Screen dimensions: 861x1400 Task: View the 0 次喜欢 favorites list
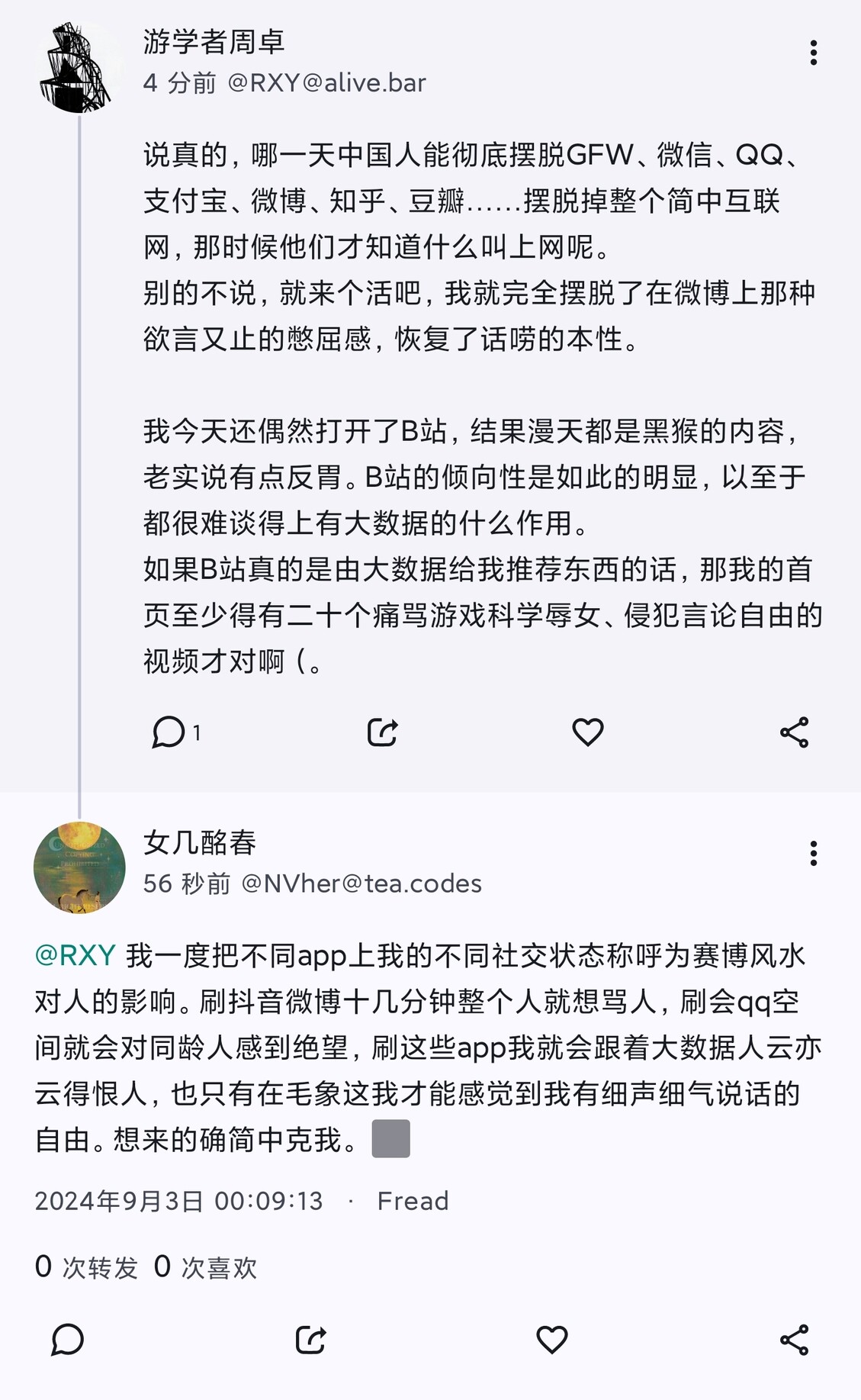pyautogui.click(x=205, y=1267)
